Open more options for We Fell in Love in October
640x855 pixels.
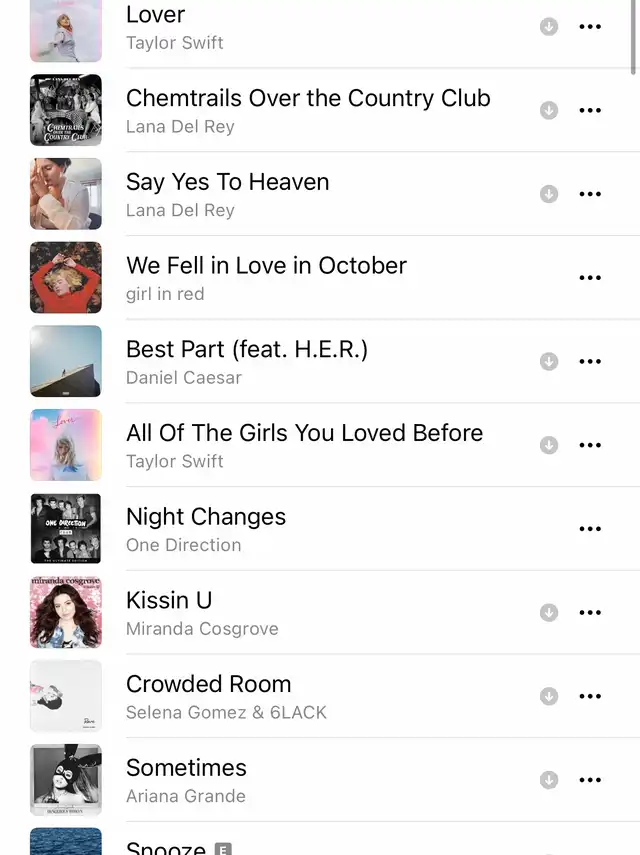[590, 278]
